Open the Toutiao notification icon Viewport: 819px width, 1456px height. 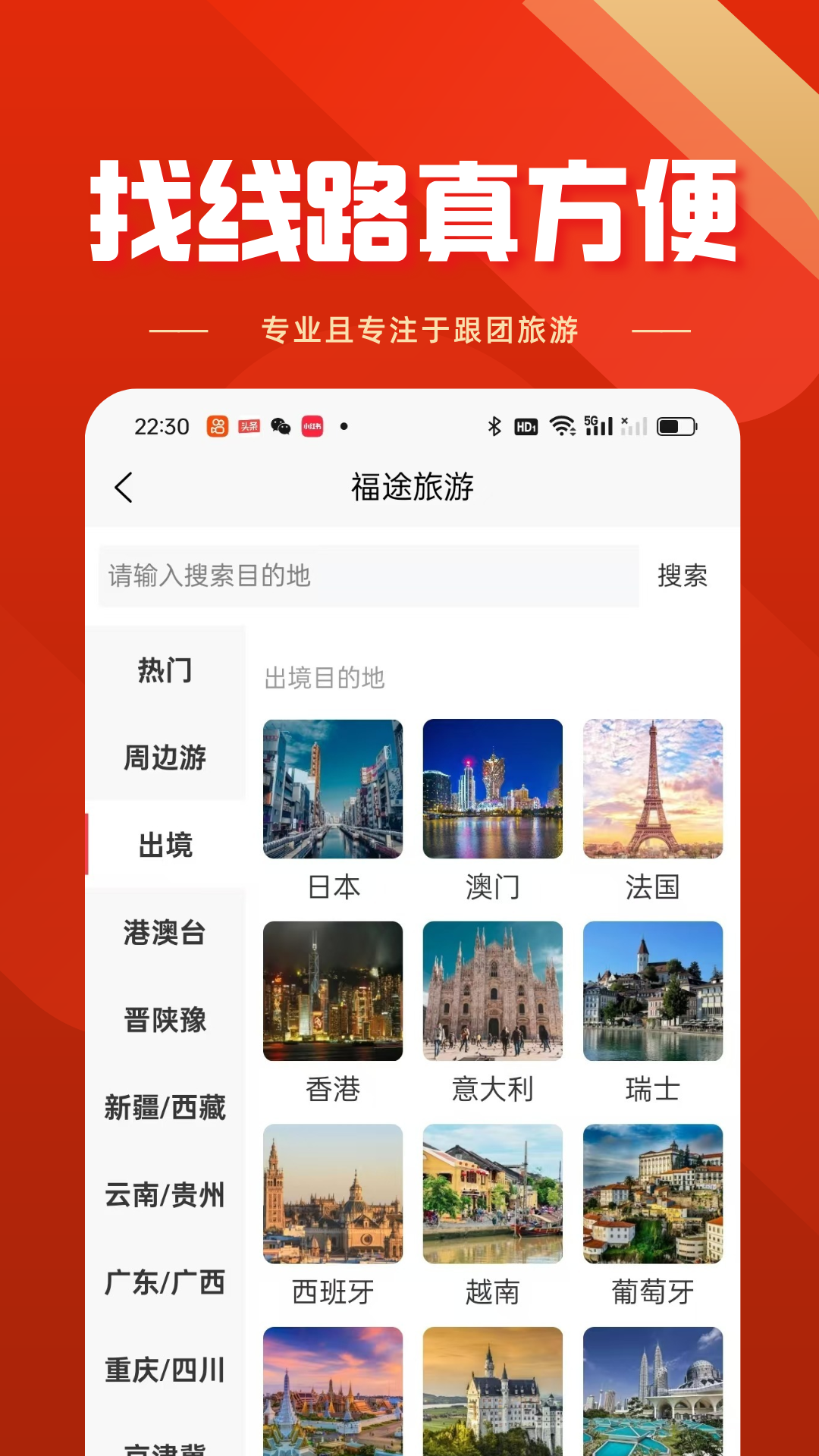tap(250, 427)
